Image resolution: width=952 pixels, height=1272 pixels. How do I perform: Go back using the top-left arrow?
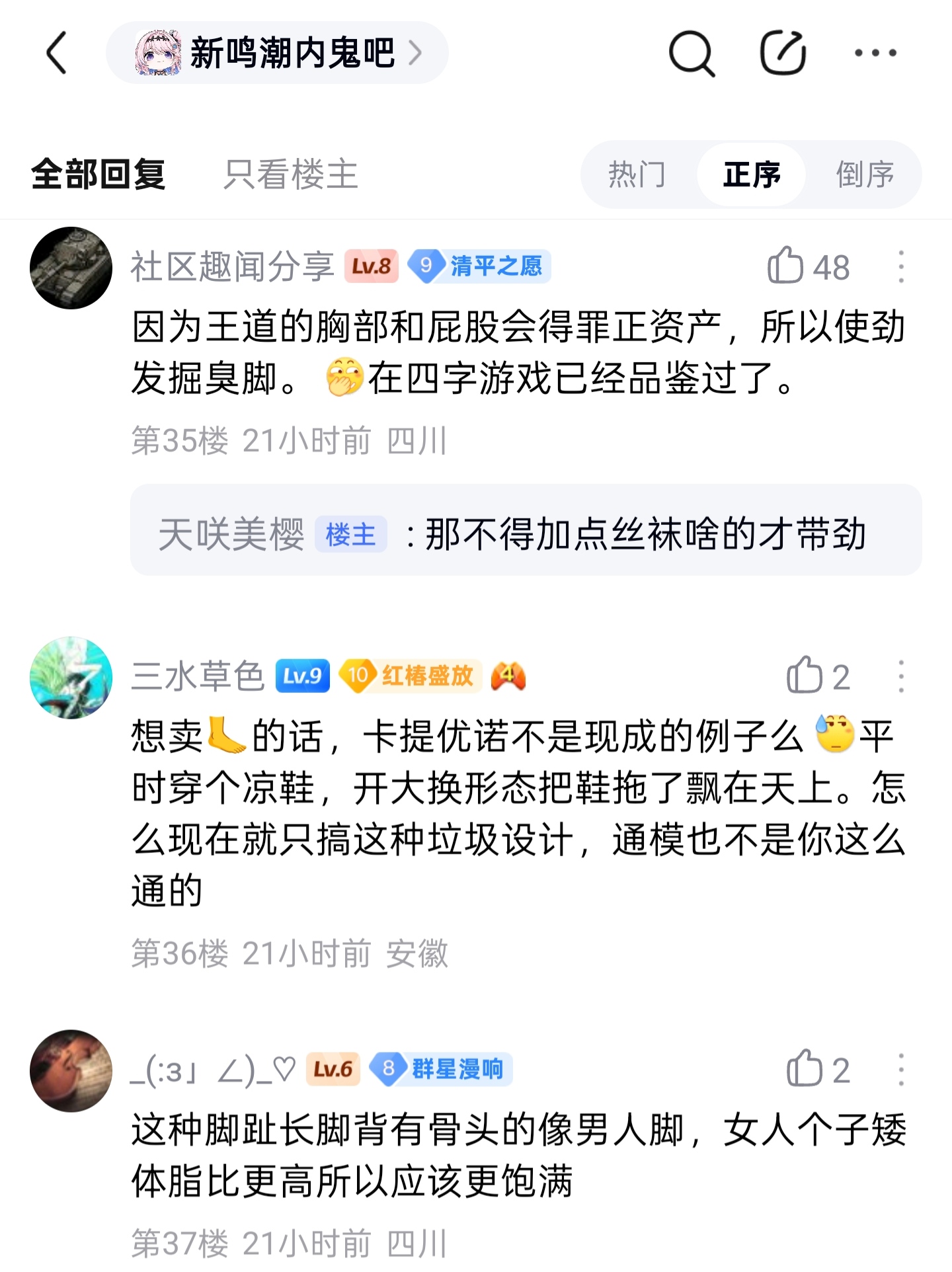tap(57, 53)
